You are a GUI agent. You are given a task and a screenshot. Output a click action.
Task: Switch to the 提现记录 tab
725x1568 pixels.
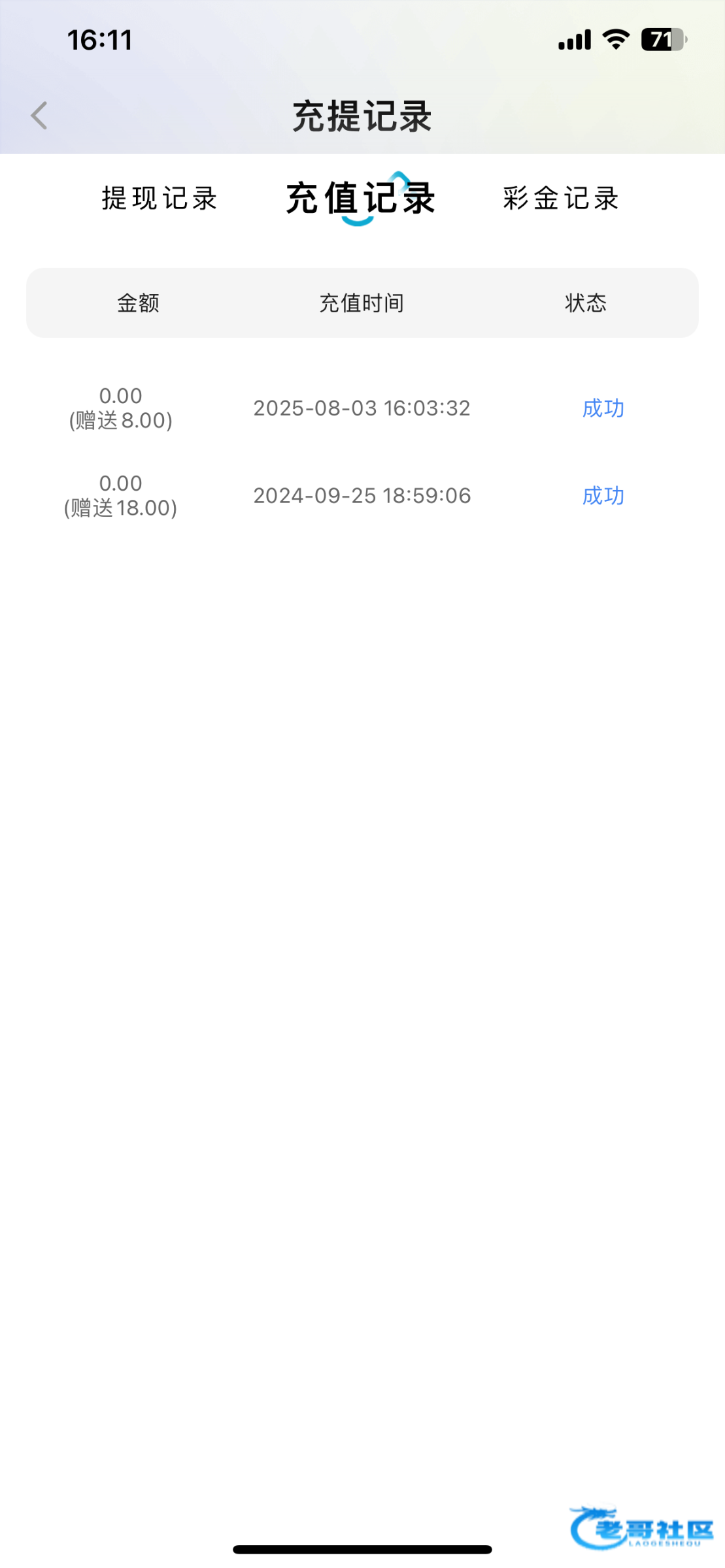pos(160,198)
